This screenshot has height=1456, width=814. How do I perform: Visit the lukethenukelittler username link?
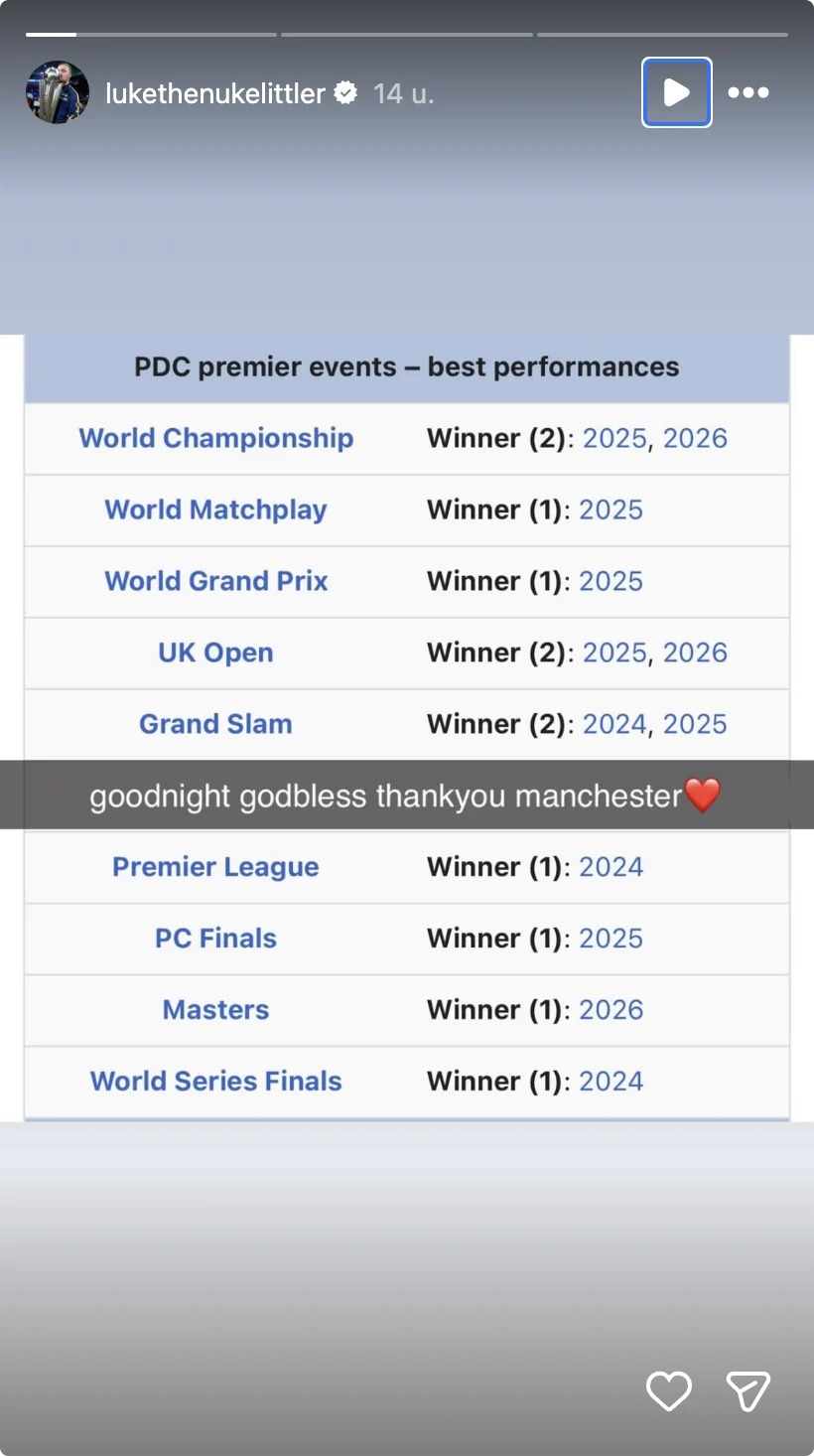215,93
